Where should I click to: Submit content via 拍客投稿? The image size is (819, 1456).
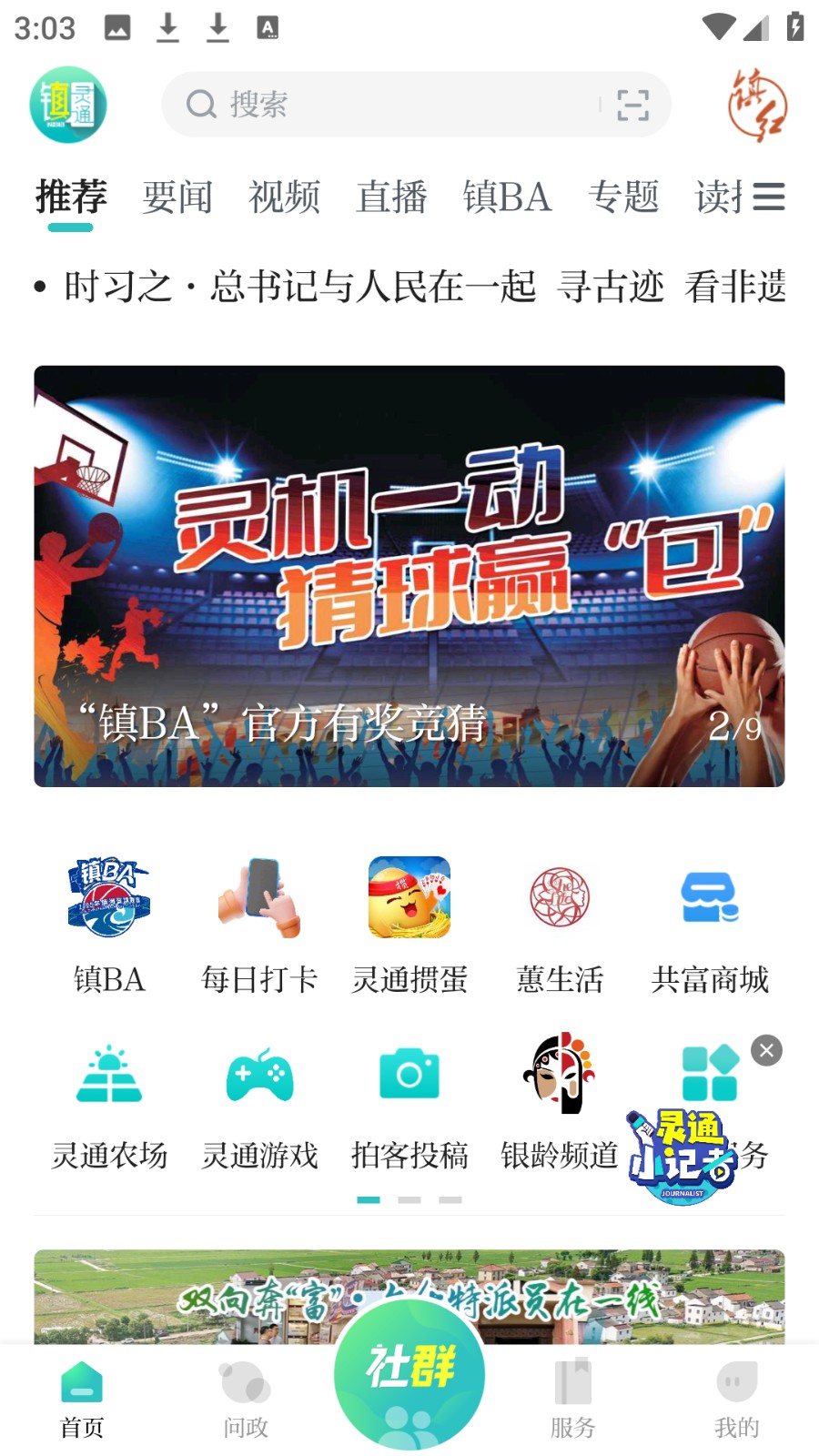[x=409, y=1101]
